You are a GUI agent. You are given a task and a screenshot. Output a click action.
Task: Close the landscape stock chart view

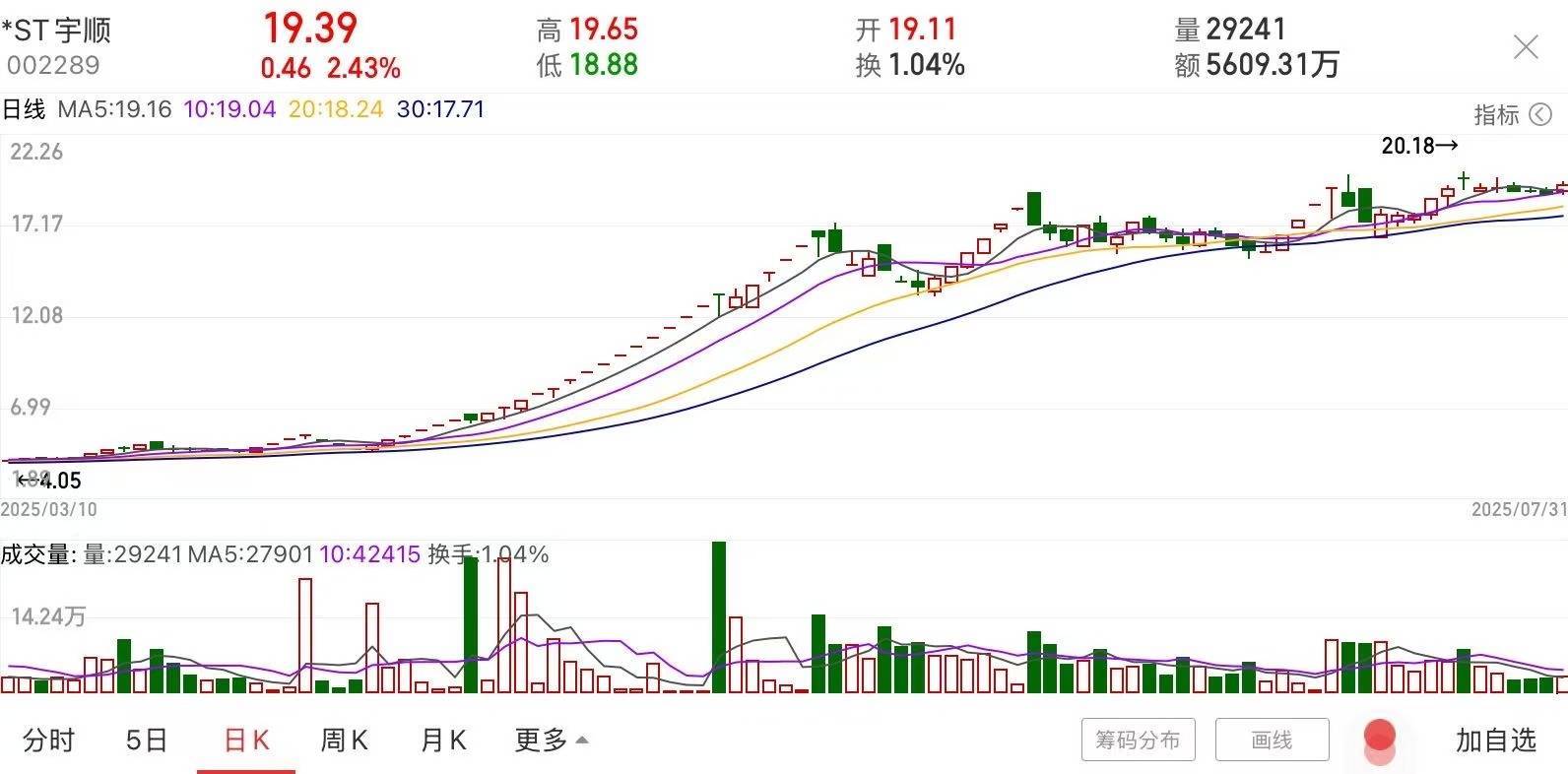click(1525, 46)
